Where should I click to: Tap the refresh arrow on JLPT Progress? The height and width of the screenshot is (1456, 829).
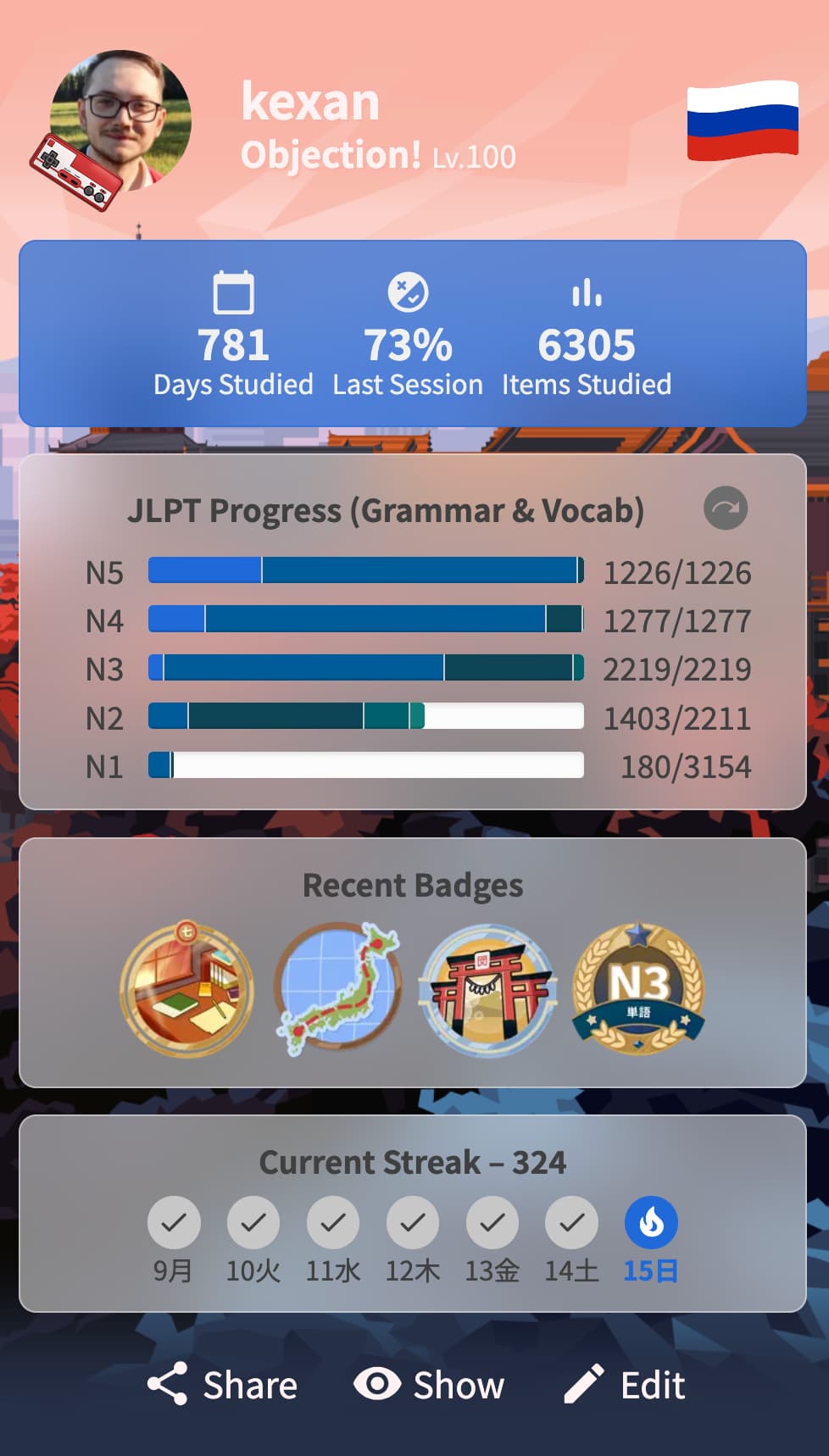[x=726, y=508]
